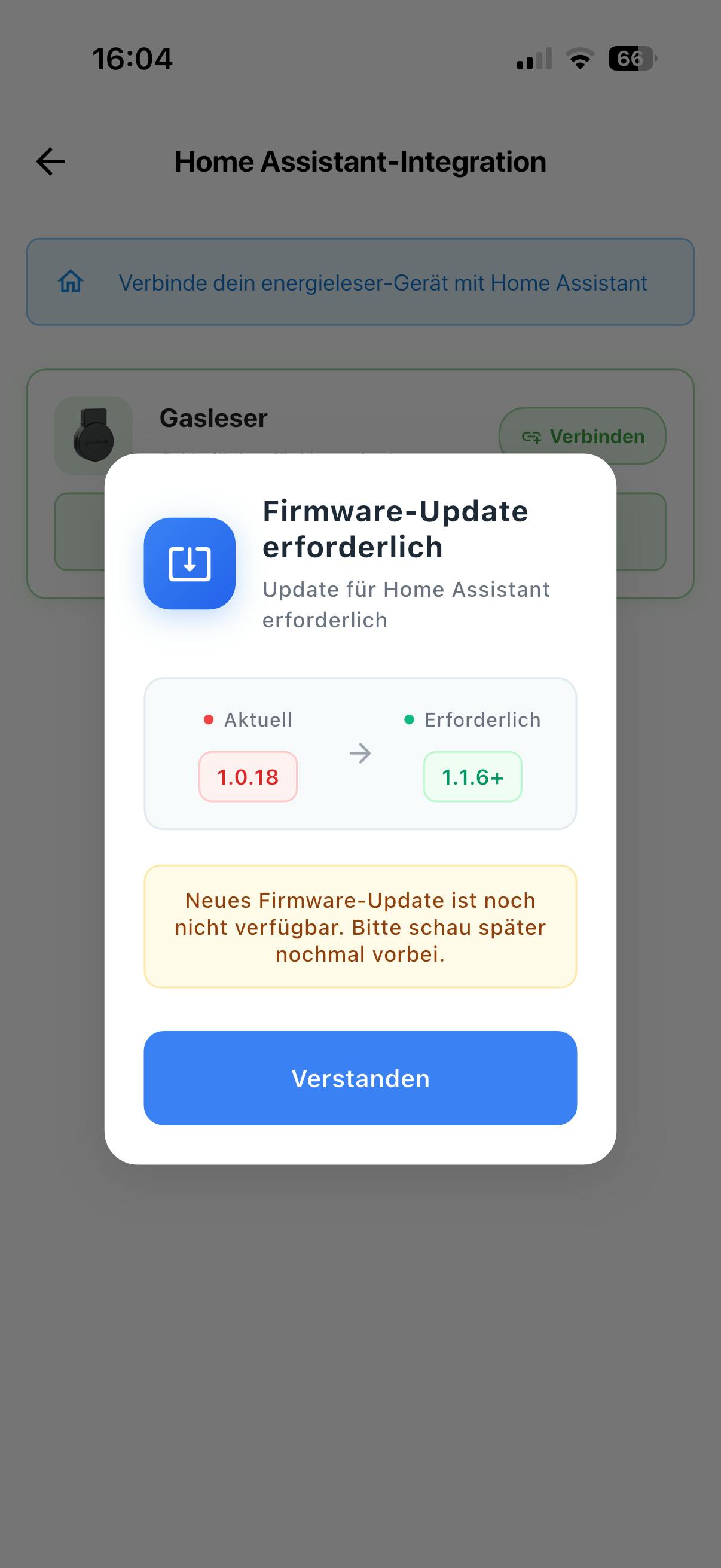This screenshot has height=1568, width=721.
Task: Confirm the dialog with Verstanden
Action: [360, 1078]
